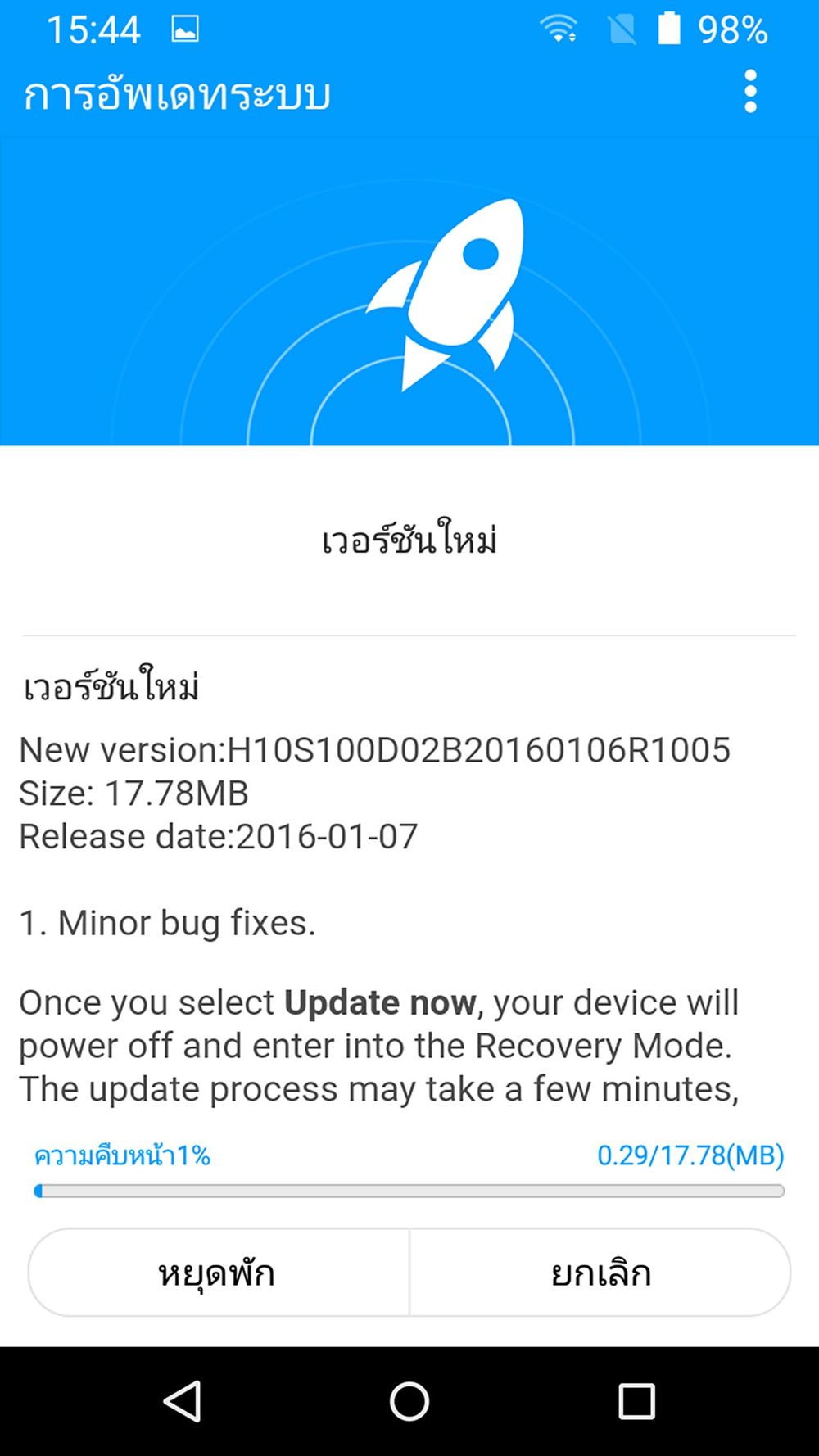Pause the download with หยุดพัก

tap(219, 1273)
